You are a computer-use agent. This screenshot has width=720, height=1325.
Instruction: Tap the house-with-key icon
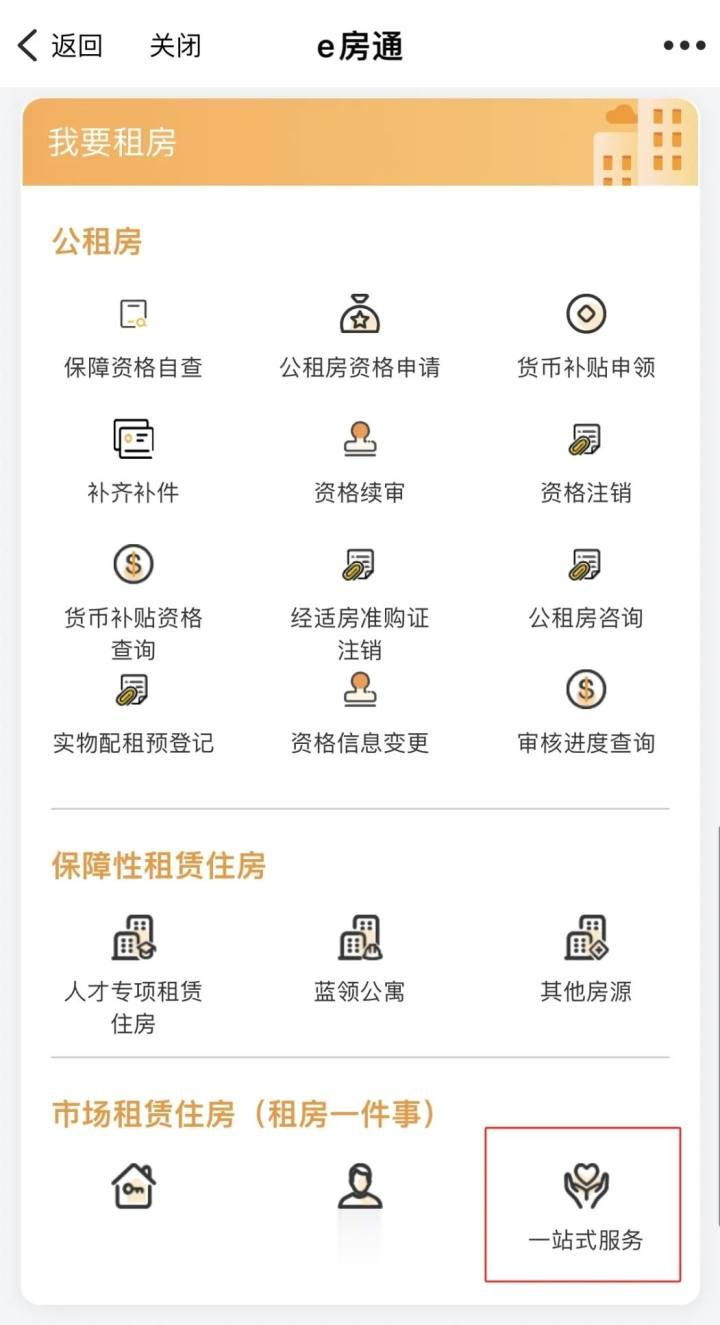pyautogui.click(x=133, y=1186)
